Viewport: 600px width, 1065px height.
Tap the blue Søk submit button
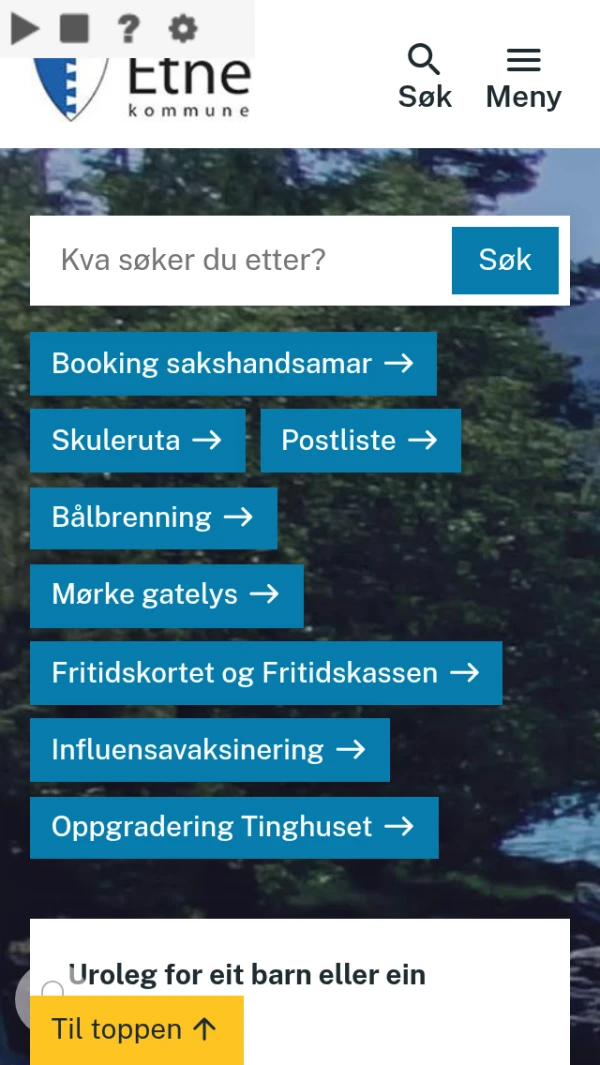(505, 261)
